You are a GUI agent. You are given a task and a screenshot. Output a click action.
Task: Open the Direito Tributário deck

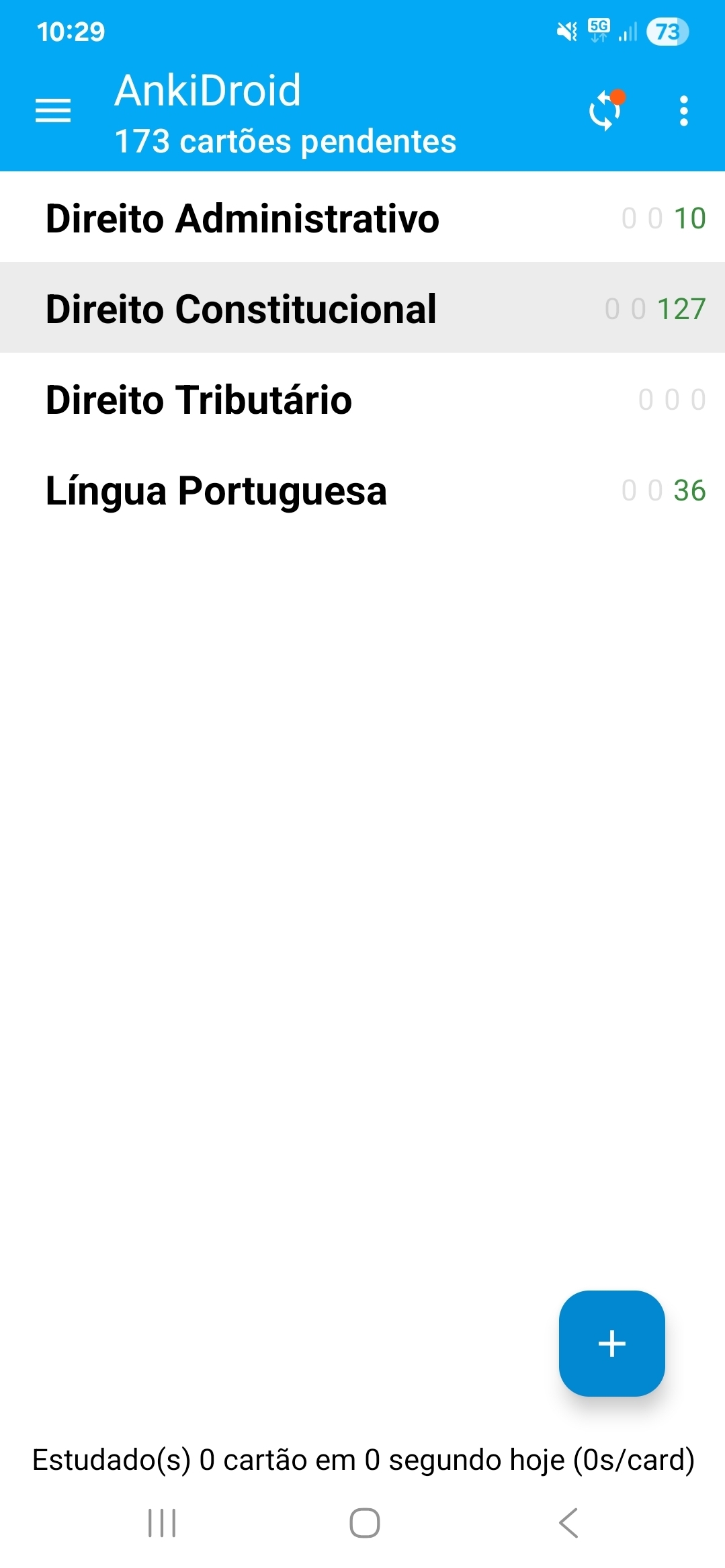click(199, 400)
